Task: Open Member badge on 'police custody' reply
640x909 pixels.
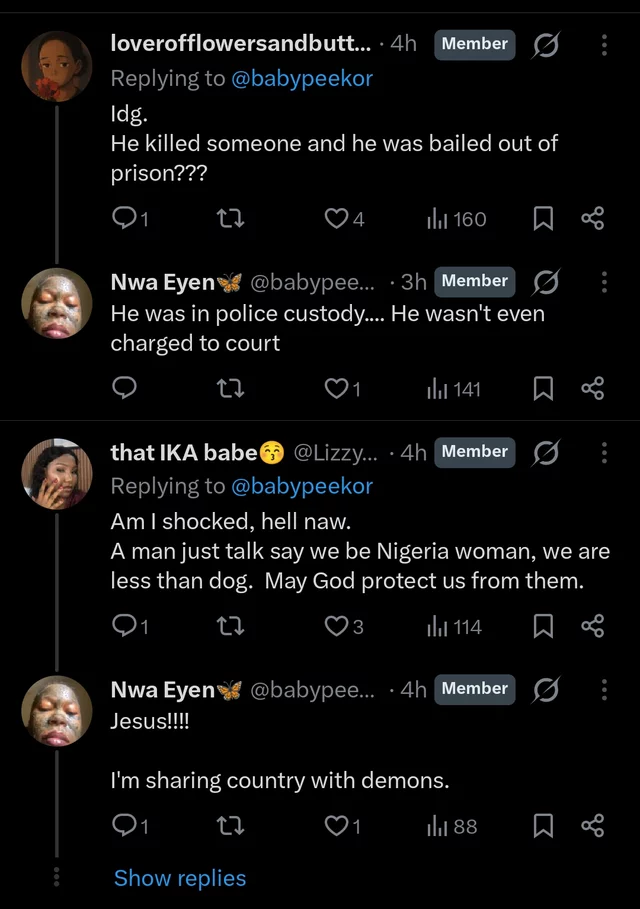Action: [x=475, y=281]
